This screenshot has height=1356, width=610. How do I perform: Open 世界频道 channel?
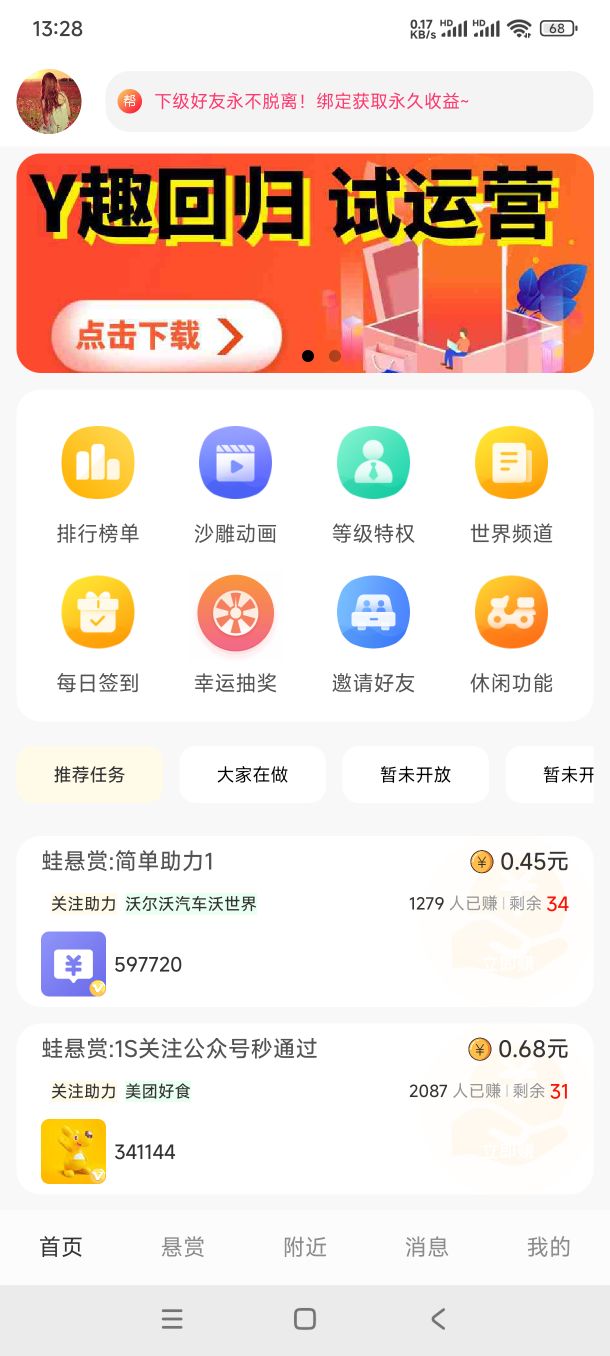pos(511,484)
